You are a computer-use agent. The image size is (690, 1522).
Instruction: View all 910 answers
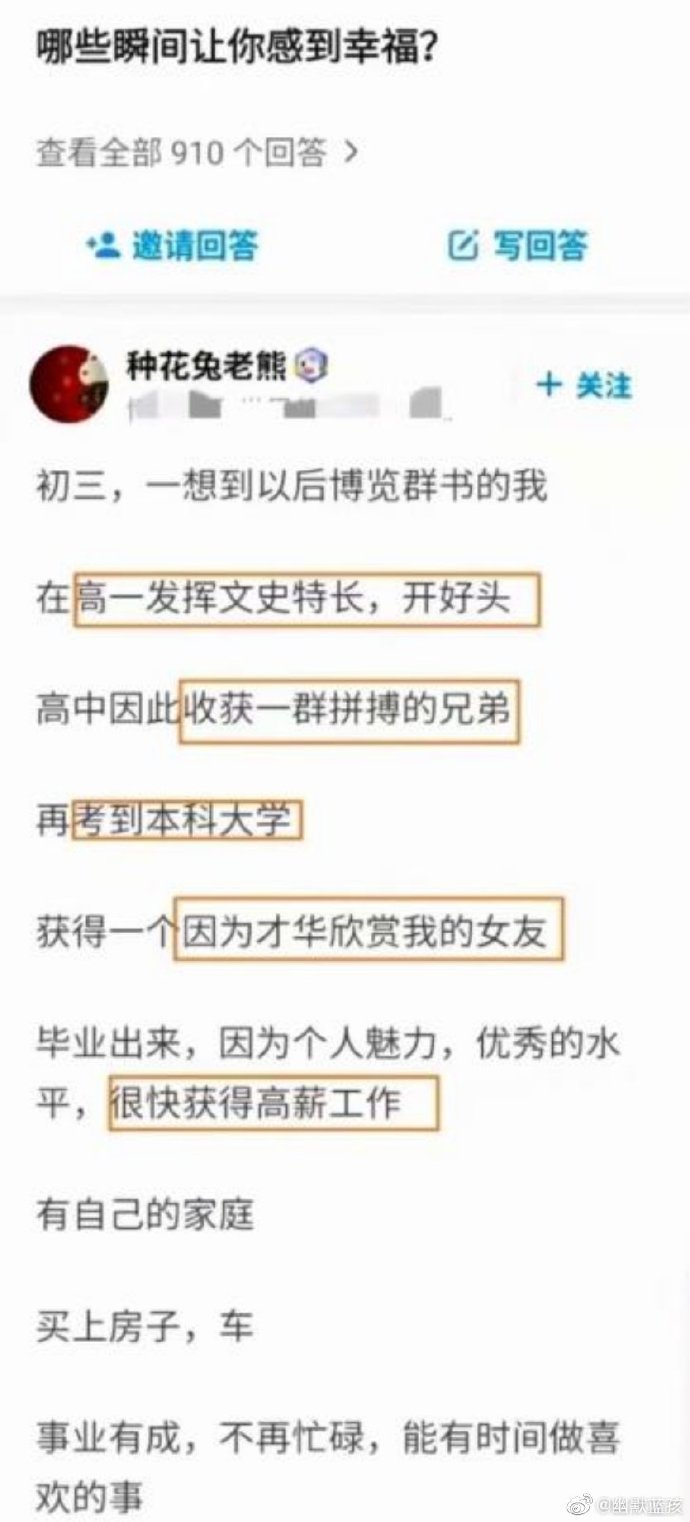point(197,153)
